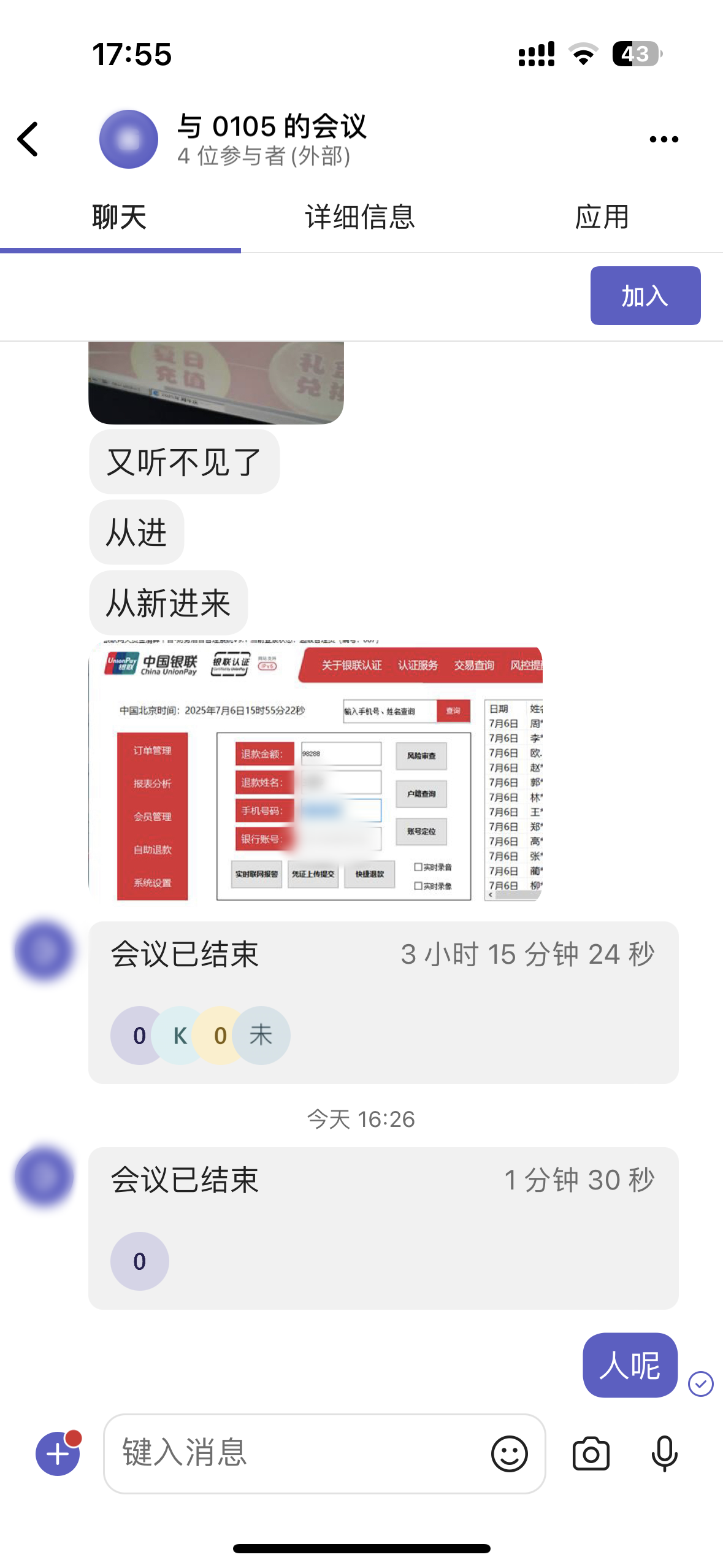
Task: Open the UnionPay screenshot image in chat
Action: click(x=316, y=772)
